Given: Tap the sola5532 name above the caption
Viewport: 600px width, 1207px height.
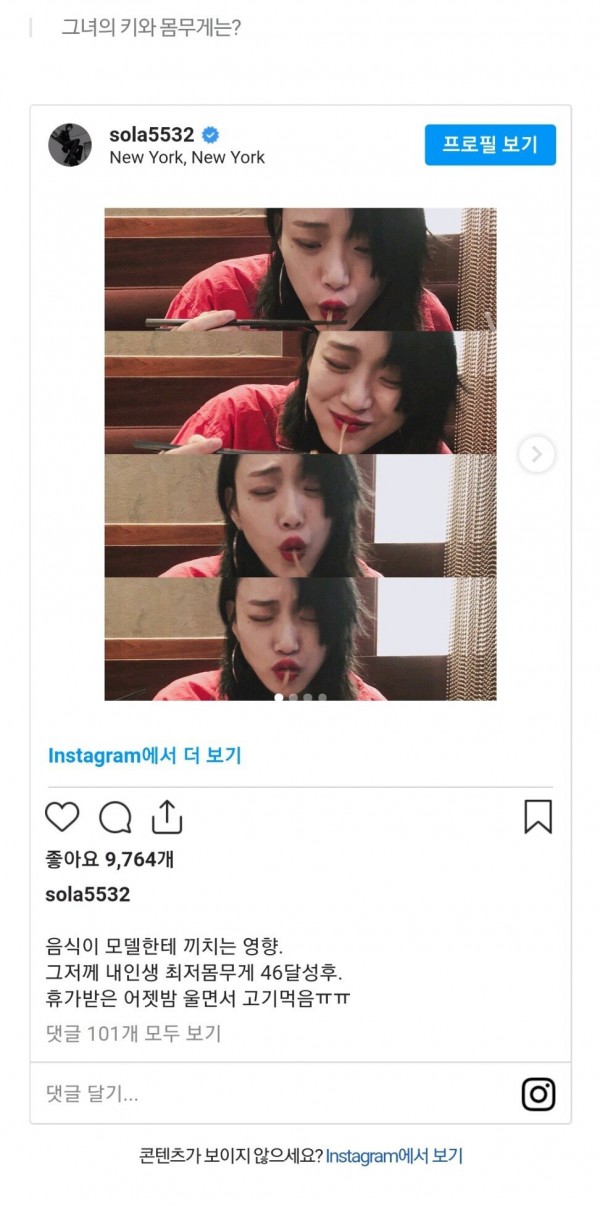Looking at the screenshot, I should [88, 894].
